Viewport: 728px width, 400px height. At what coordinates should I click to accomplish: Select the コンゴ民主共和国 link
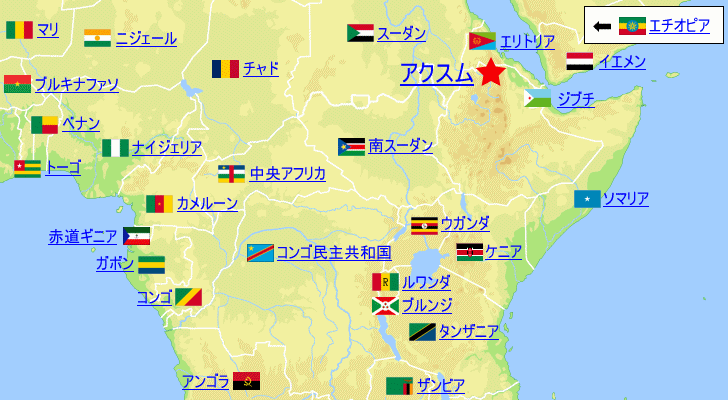pos(333,252)
